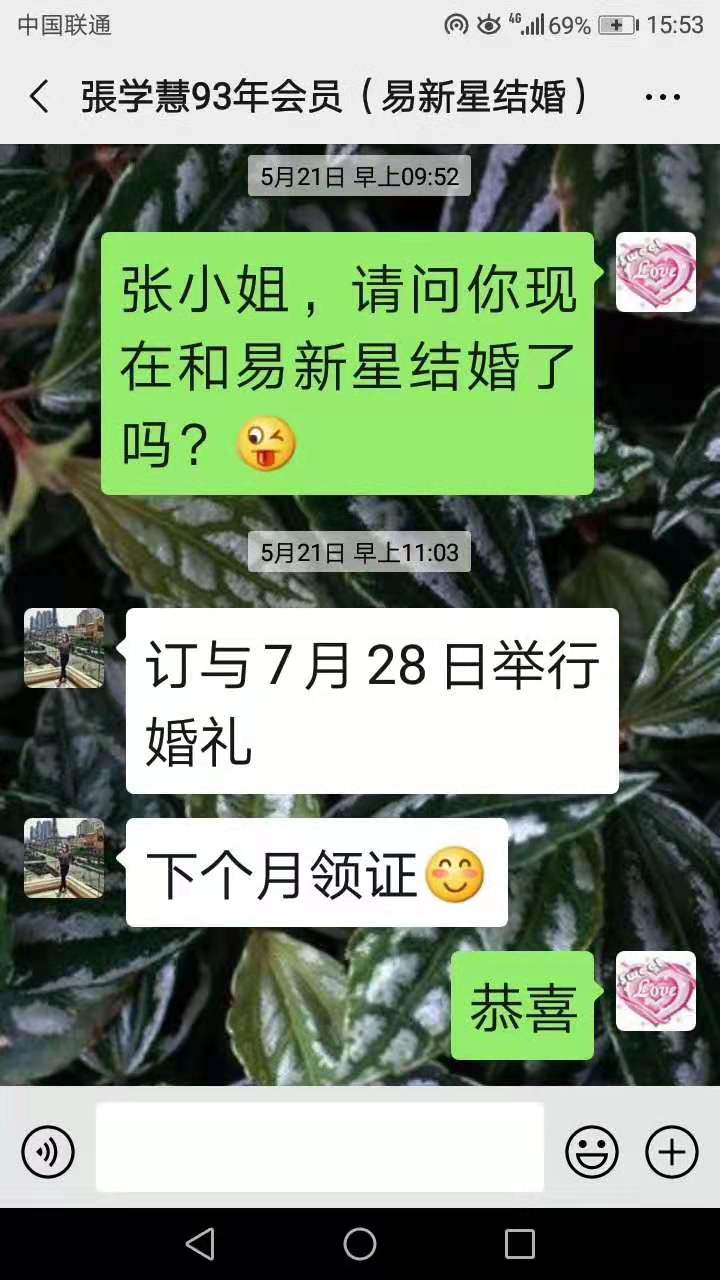View contact's avatar next to 下个月领证
Viewport: 720px width, 1280px height.
tap(64, 857)
